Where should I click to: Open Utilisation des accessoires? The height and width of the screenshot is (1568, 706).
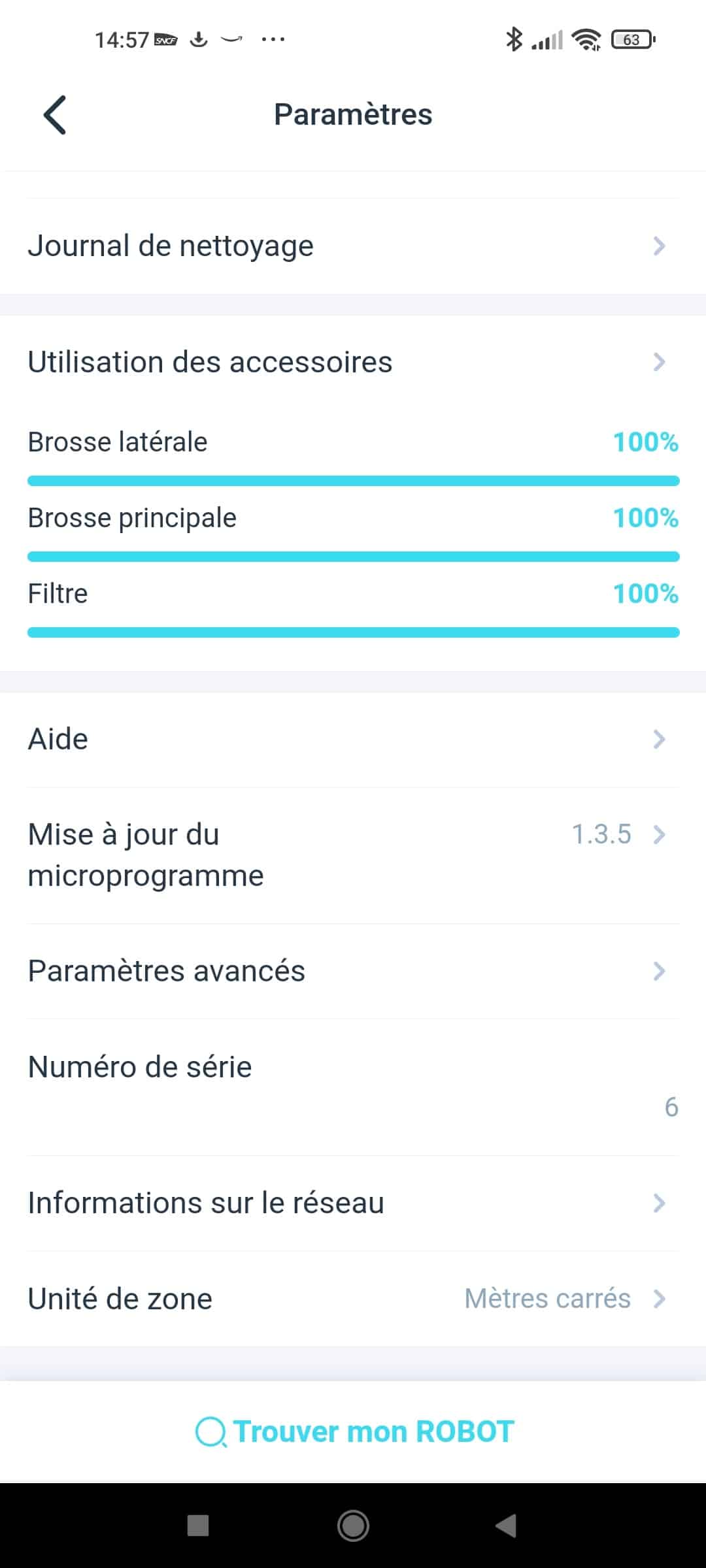click(x=353, y=362)
